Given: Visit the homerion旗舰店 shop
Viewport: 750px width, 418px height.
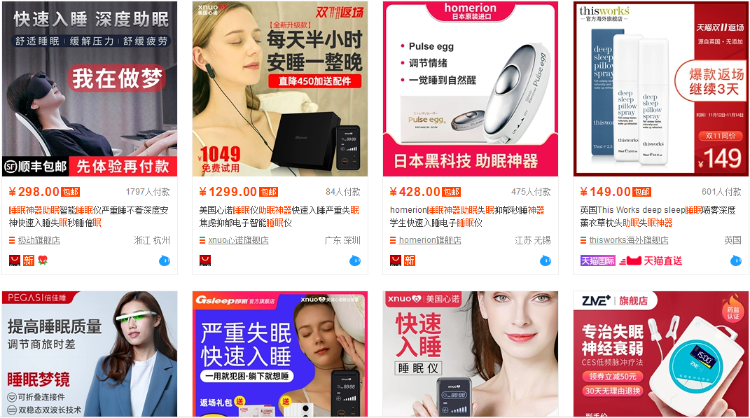Looking at the screenshot, I should 430,240.
